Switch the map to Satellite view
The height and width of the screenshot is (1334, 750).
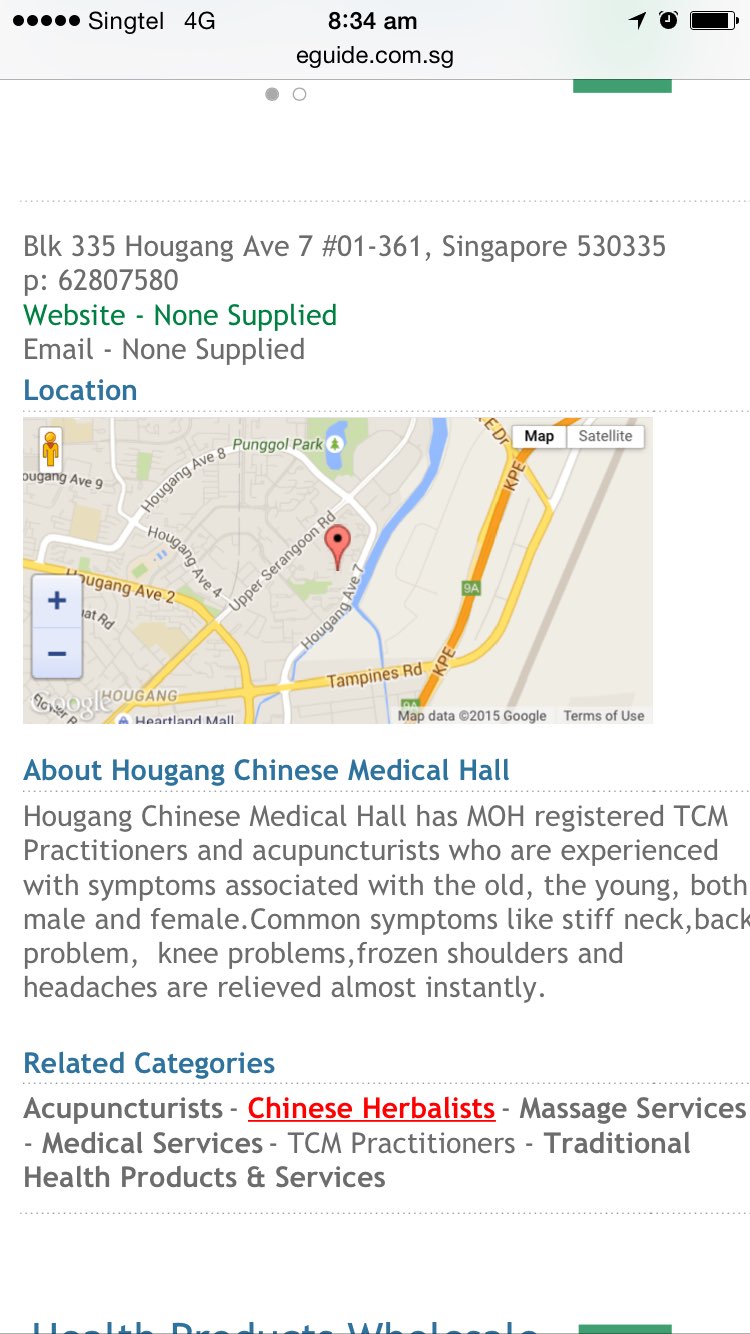(605, 436)
